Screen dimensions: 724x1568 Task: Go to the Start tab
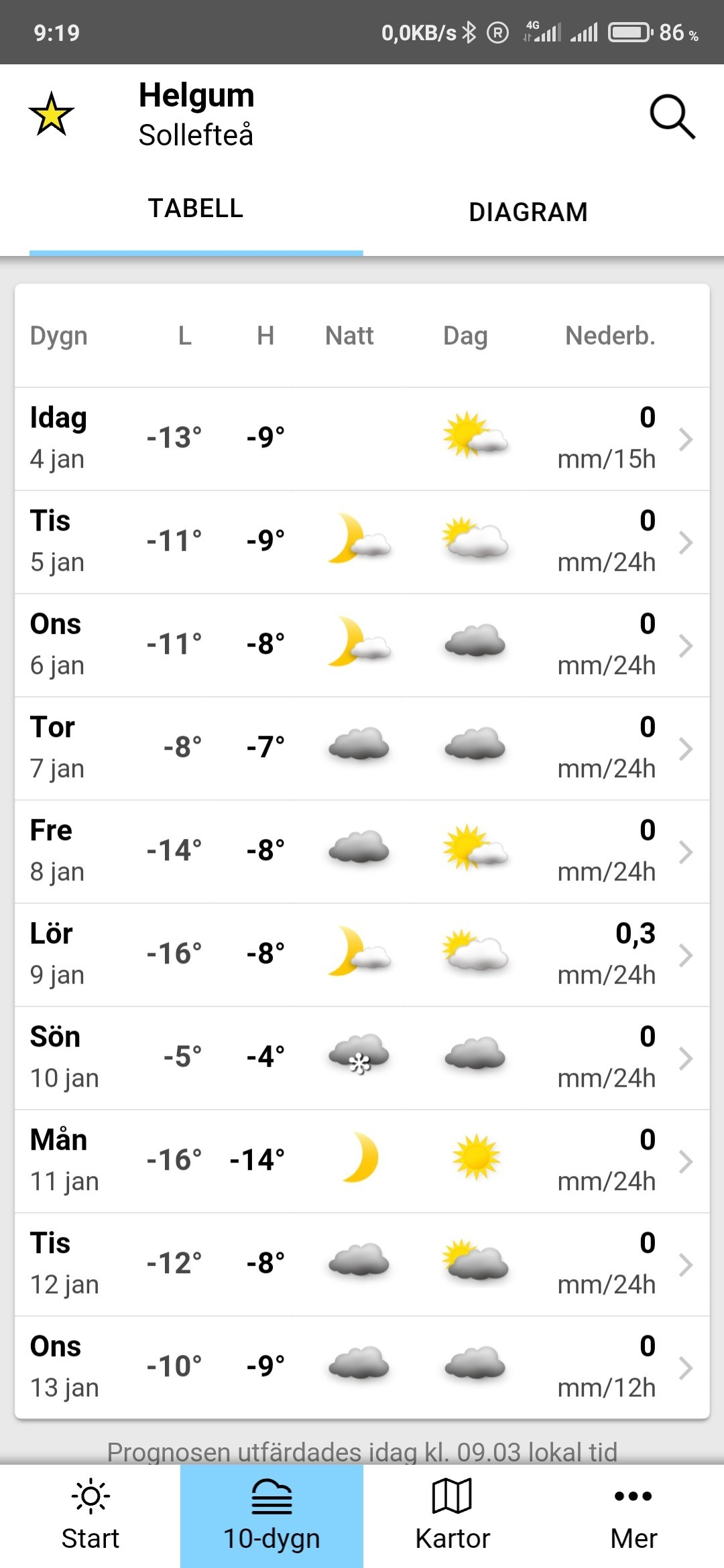(x=90, y=1516)
